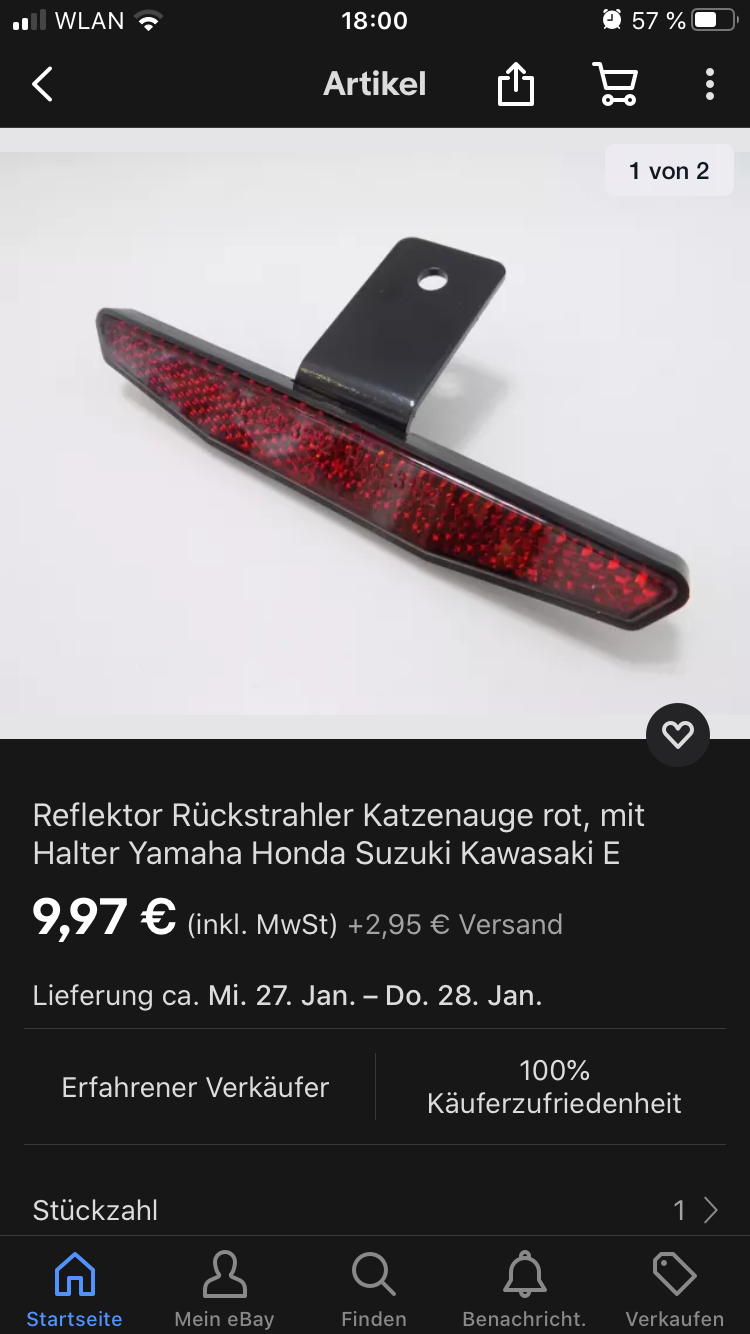Open the reflector product photo

(x=375, y=433)
